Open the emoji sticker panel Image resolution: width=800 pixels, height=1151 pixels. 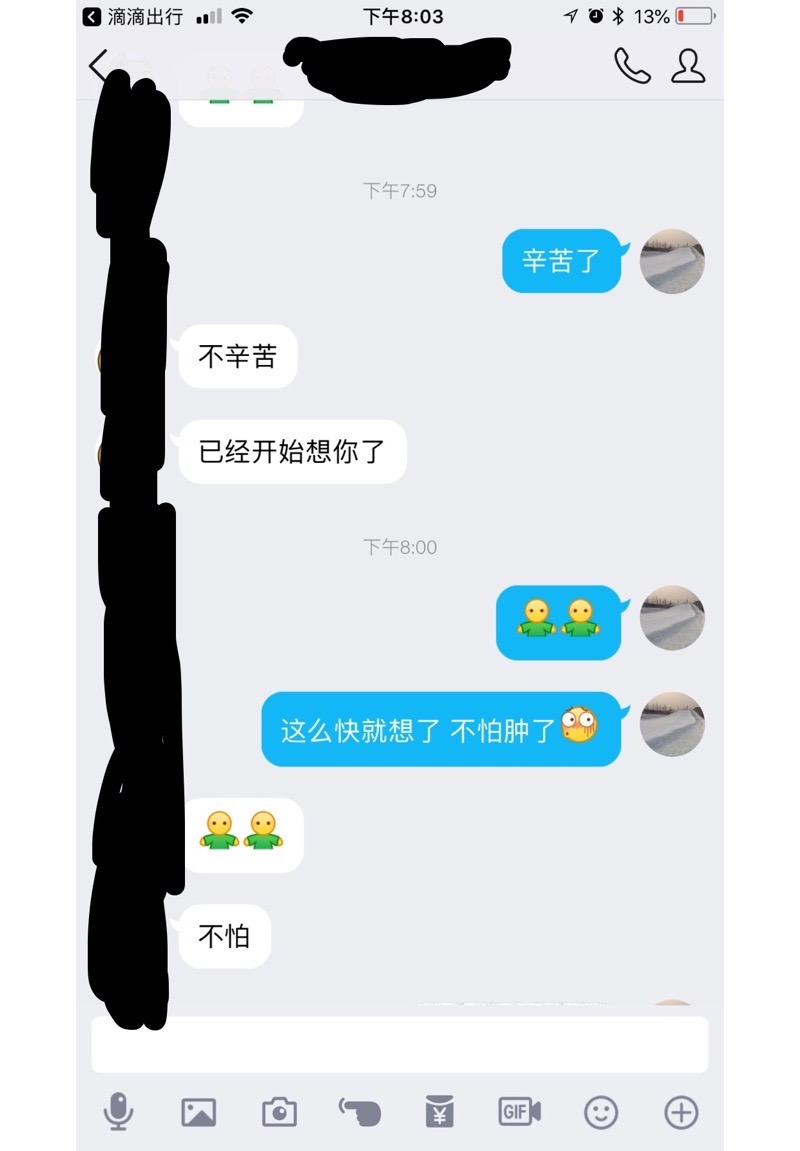point(601,1111)
